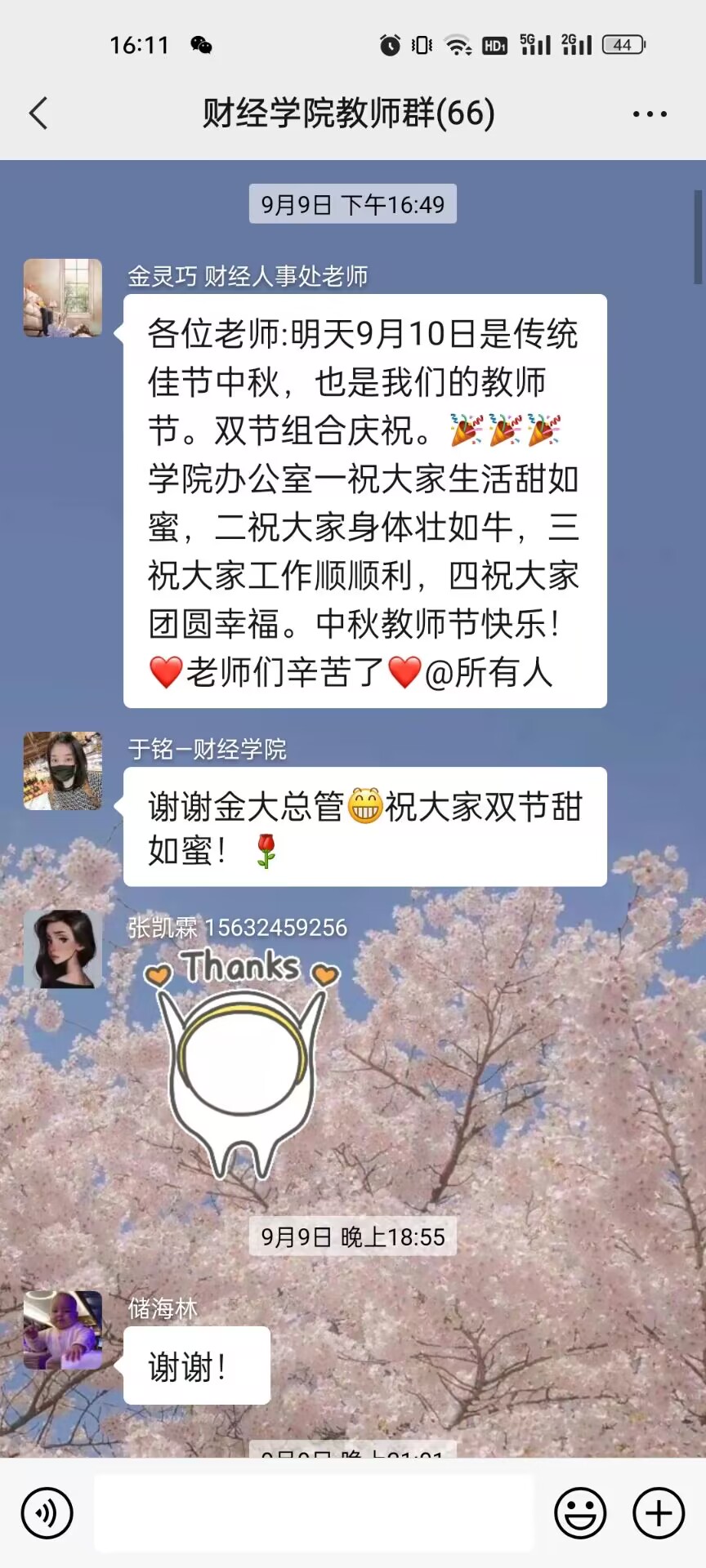This screenshot has height=1568, width=706.
Task: Go back from the group chat
Action: tap(38, 114)
